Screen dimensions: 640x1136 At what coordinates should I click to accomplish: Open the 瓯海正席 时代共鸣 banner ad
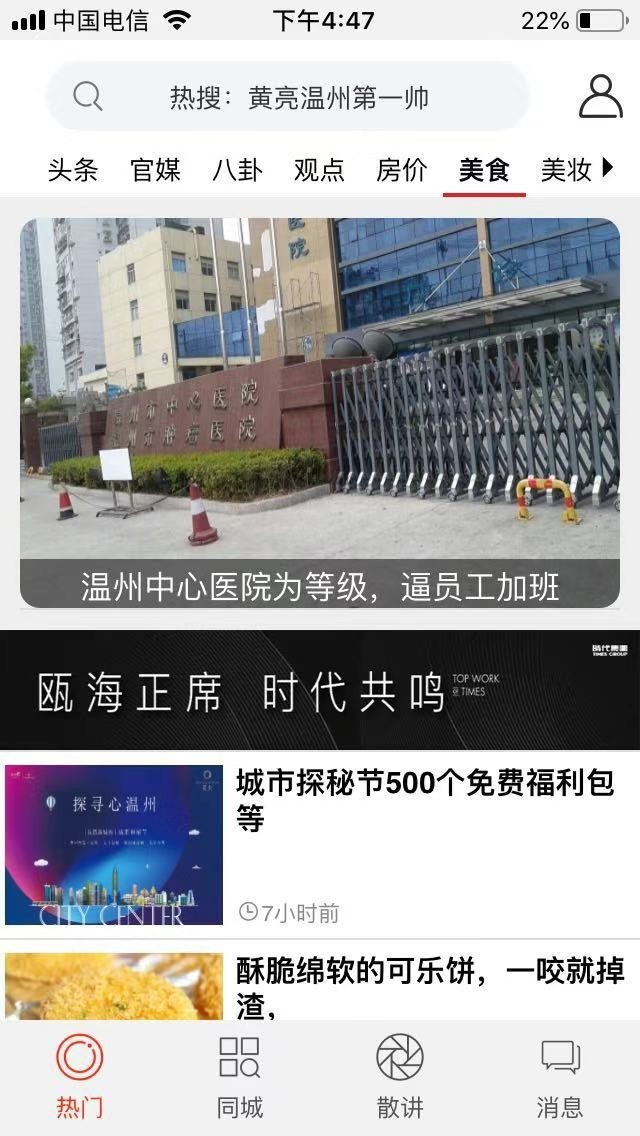(x=320, y=690)
